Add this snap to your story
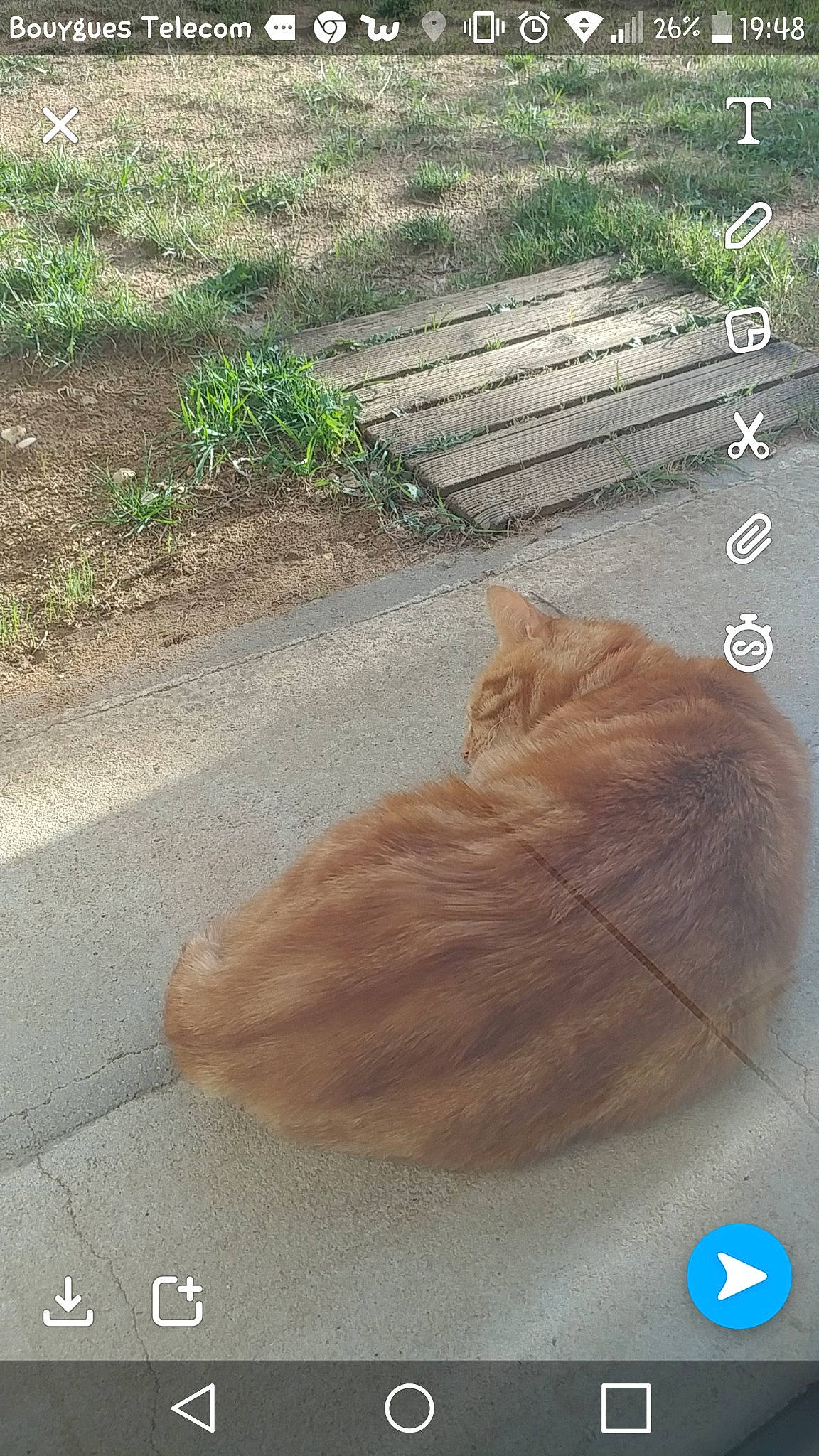This screenshot has height=1456, width=819. pyautogui.click(x=178, y=1301)
